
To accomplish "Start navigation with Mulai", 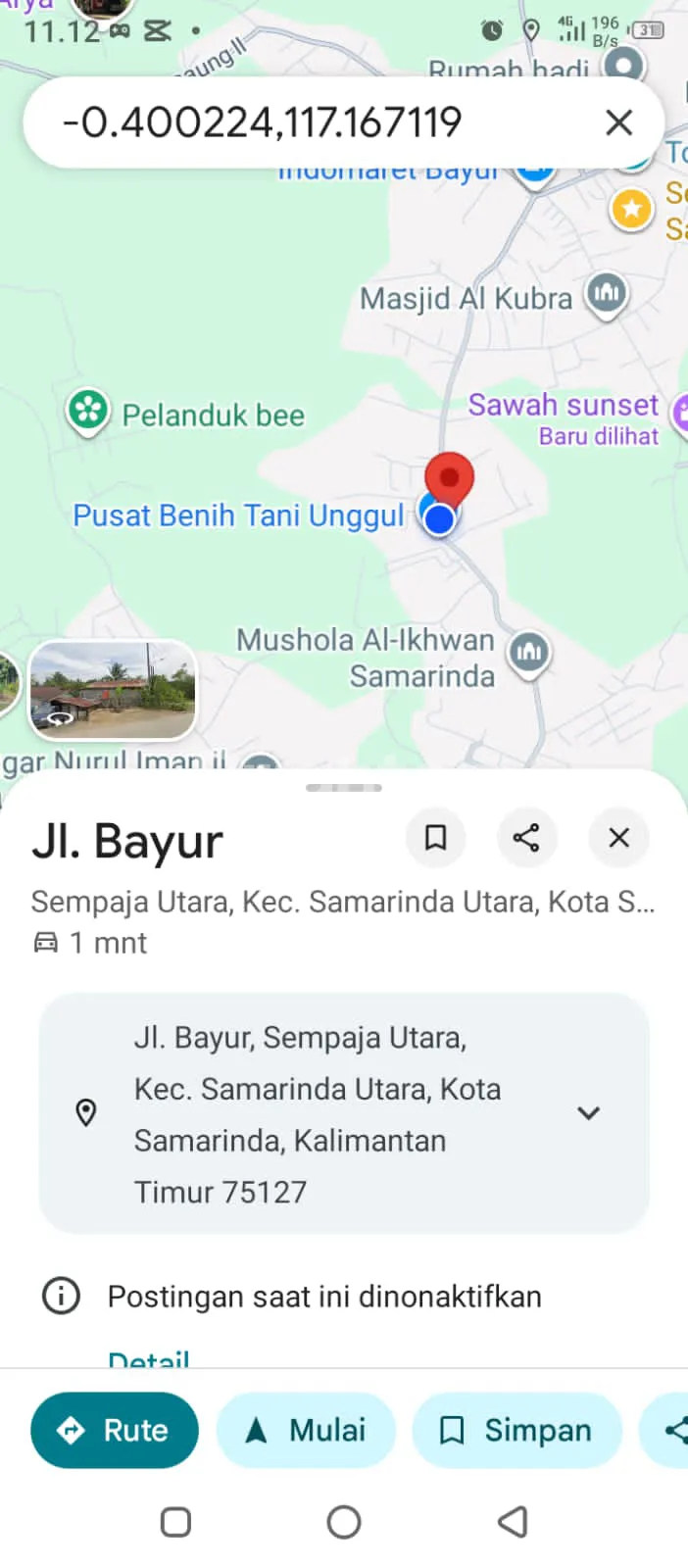I will tap(306, 1431).
